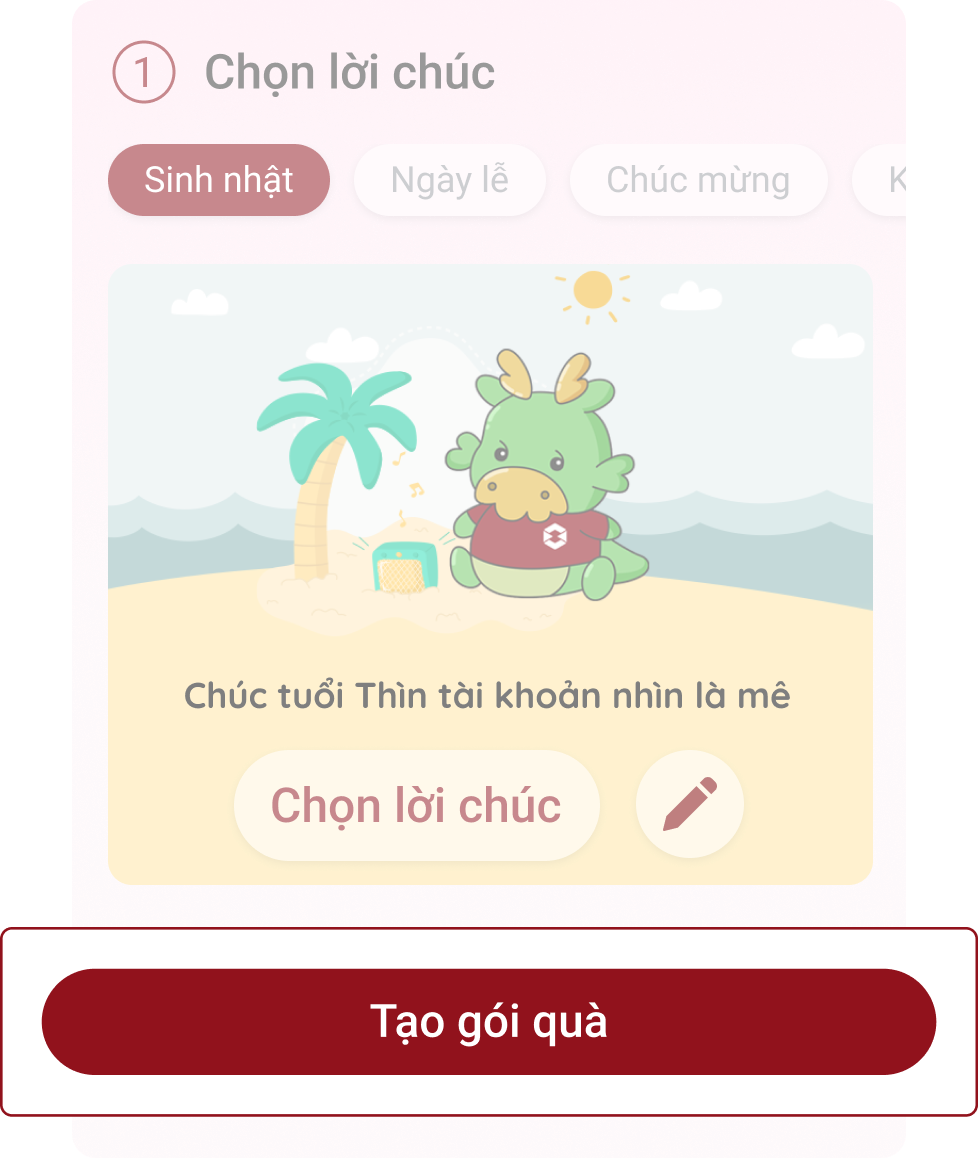Switch to the Chúc mừng category
The width and height of the screenshot is (979, 1158).
coord(698,180)
